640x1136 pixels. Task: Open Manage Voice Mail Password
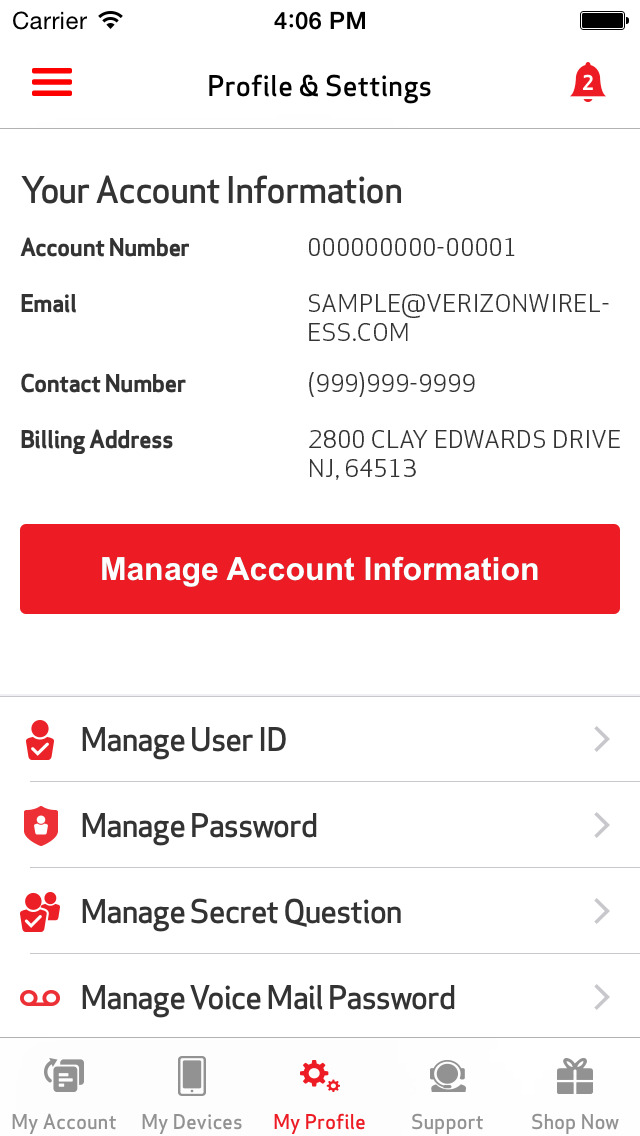click(320, 998)
